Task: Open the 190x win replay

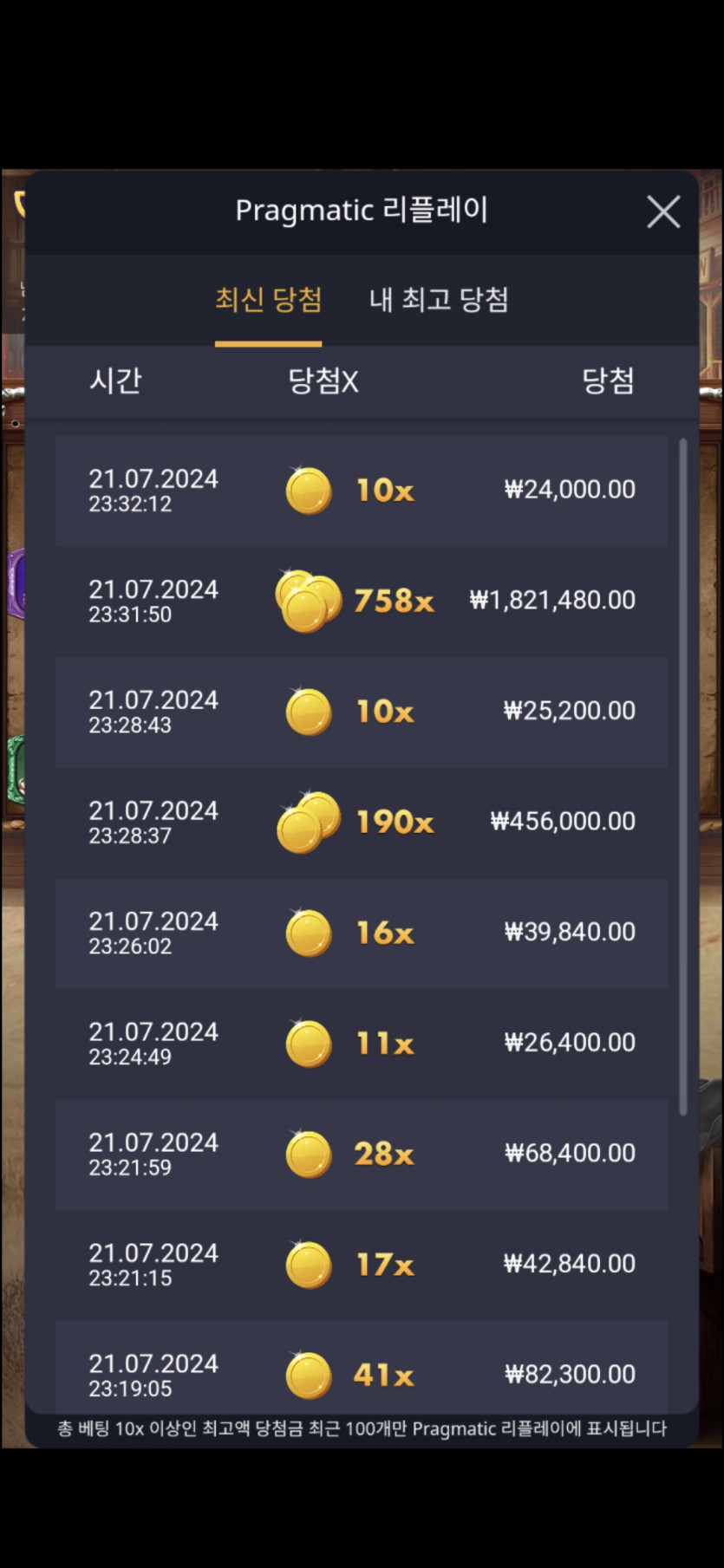Action: point(362,822)
